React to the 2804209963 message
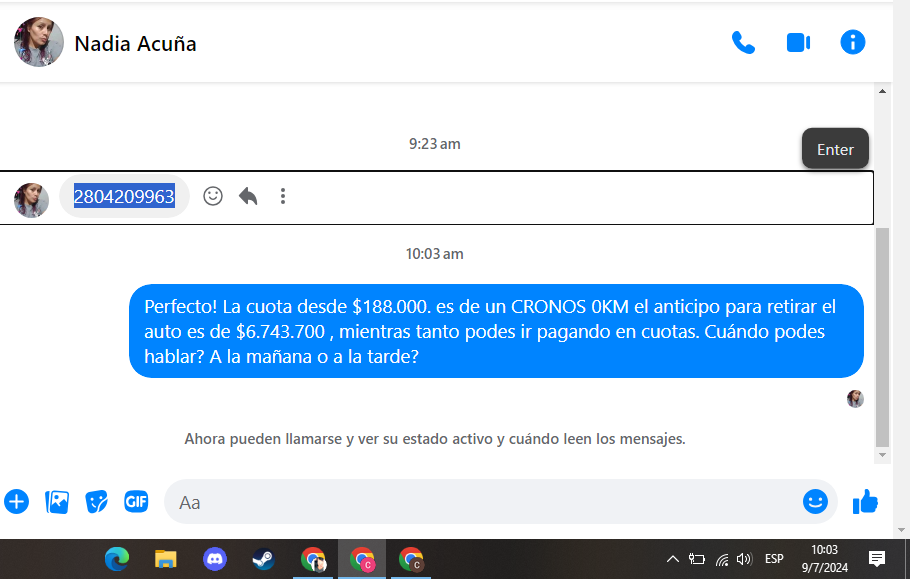This screenshot has width=910, height=579. (x=213, y=196)
